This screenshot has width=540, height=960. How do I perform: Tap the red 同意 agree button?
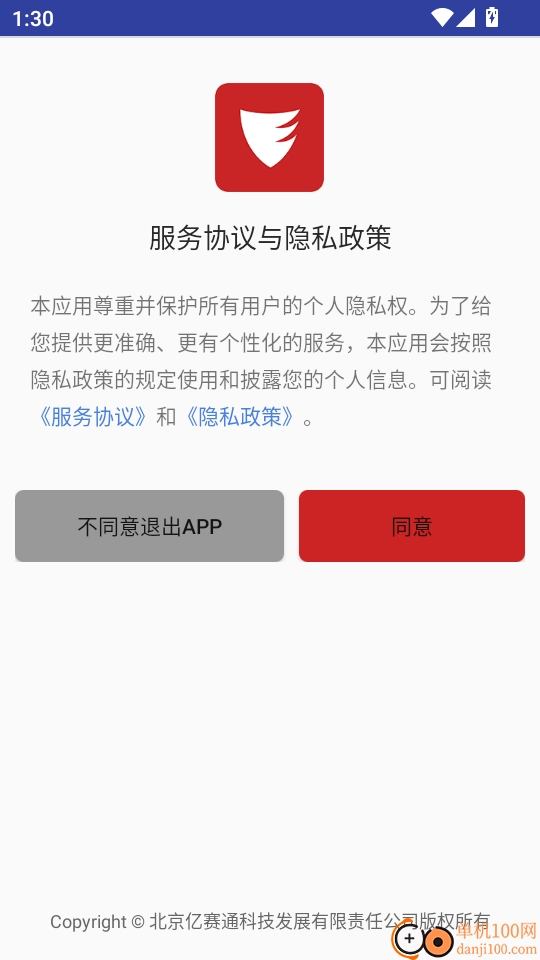pos(411,526)
